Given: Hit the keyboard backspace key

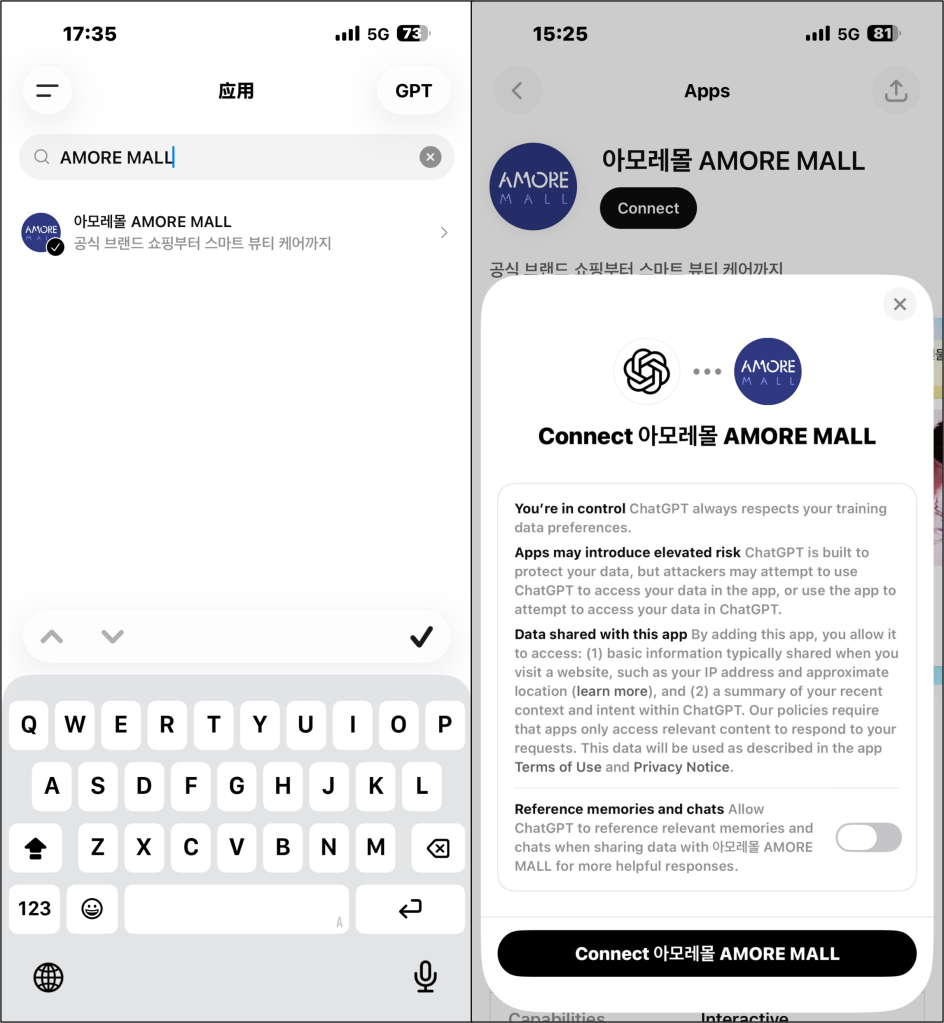Looking at the screenshot, I should tap(437, 848).
